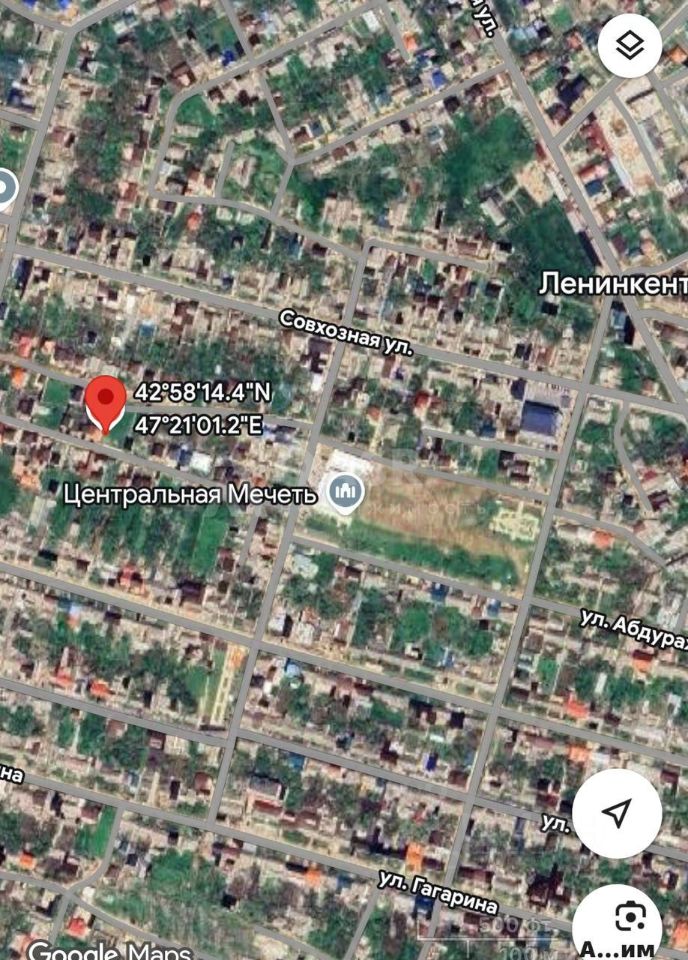Center map on my current location
This screenshot has height=960, width=688.
coord(618,812)
